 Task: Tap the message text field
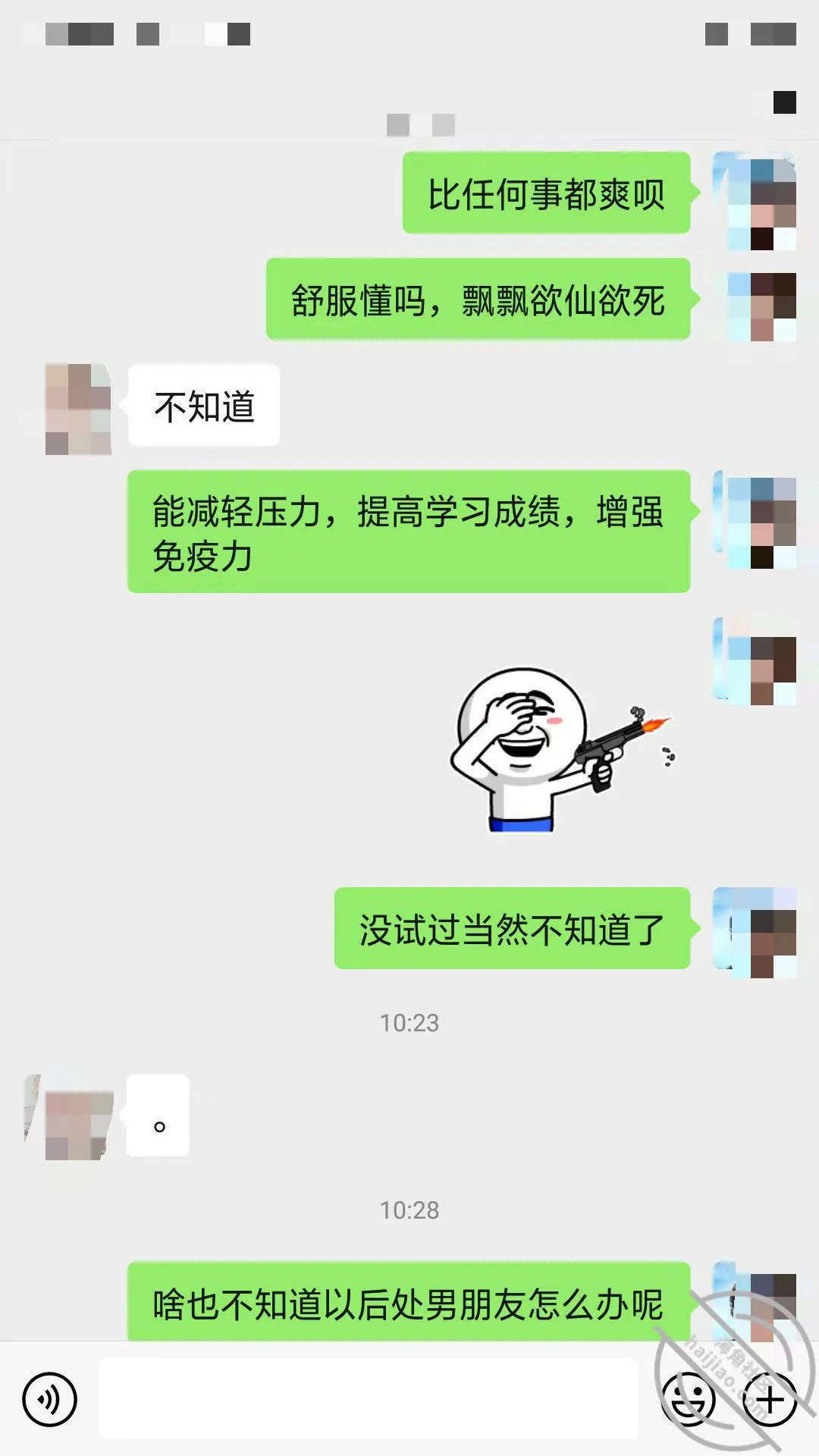369,1398
